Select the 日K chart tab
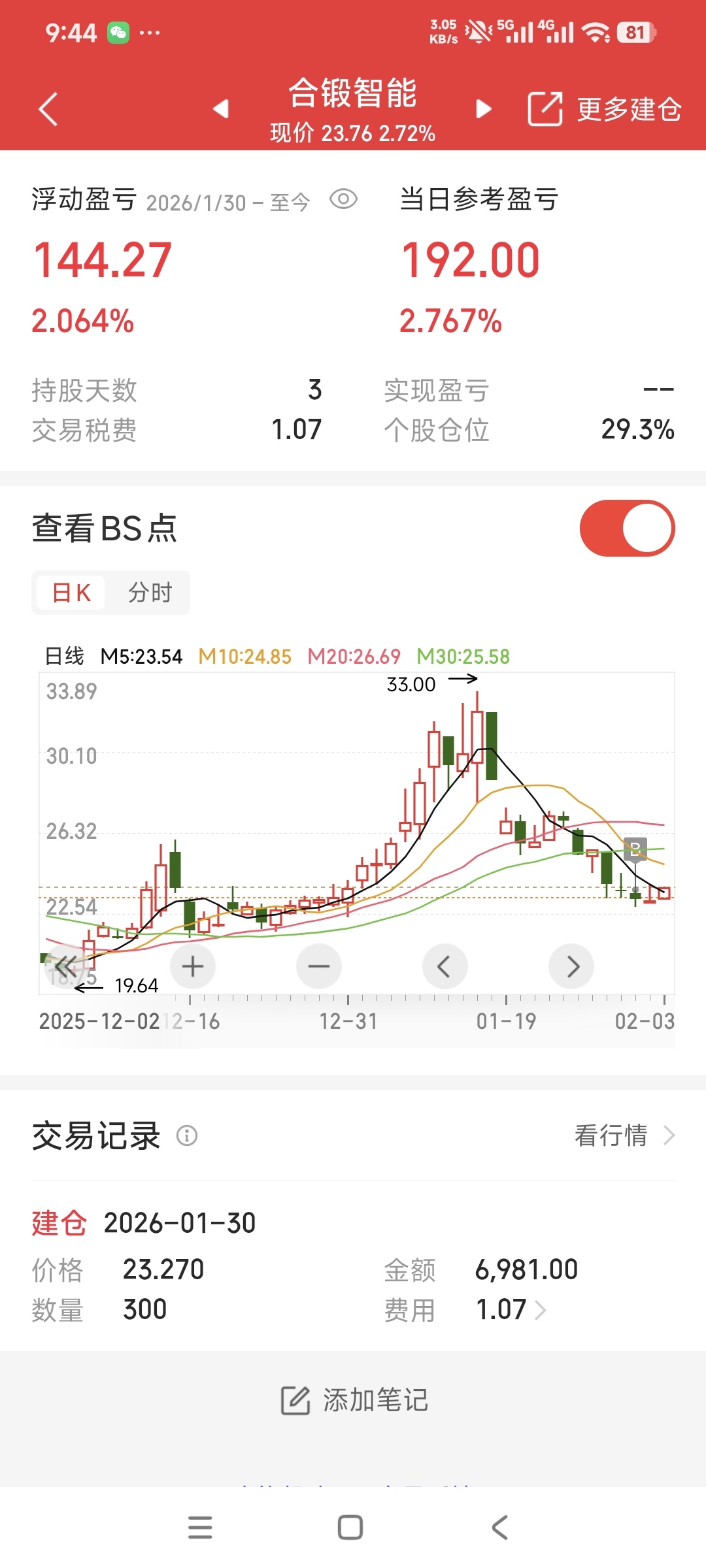 click(71, 593)
